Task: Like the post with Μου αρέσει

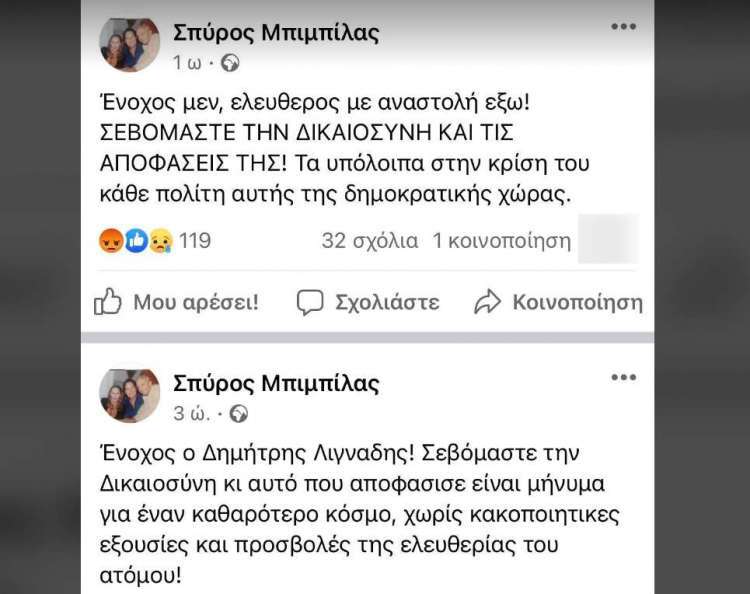Action: click(176, 302)
